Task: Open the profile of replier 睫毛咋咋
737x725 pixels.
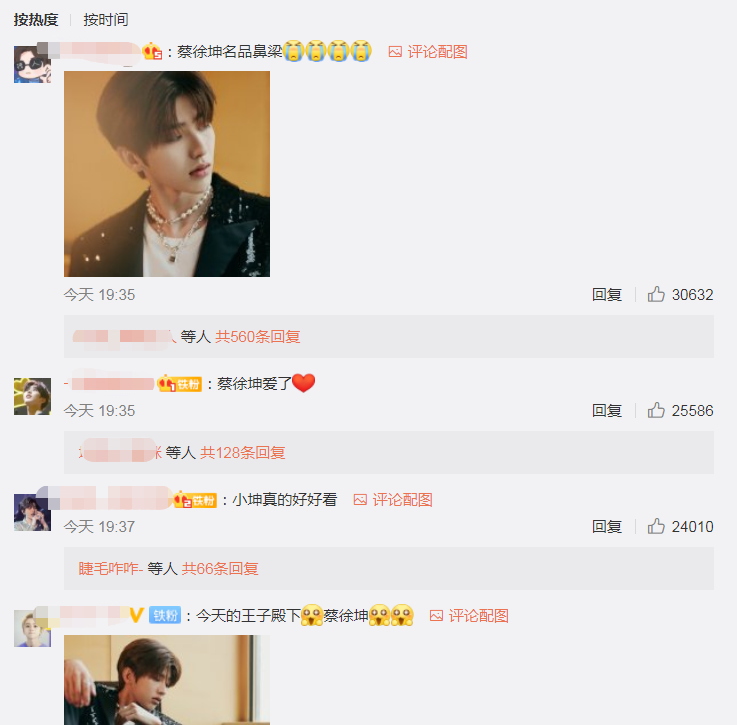Action: click(110, 569)
